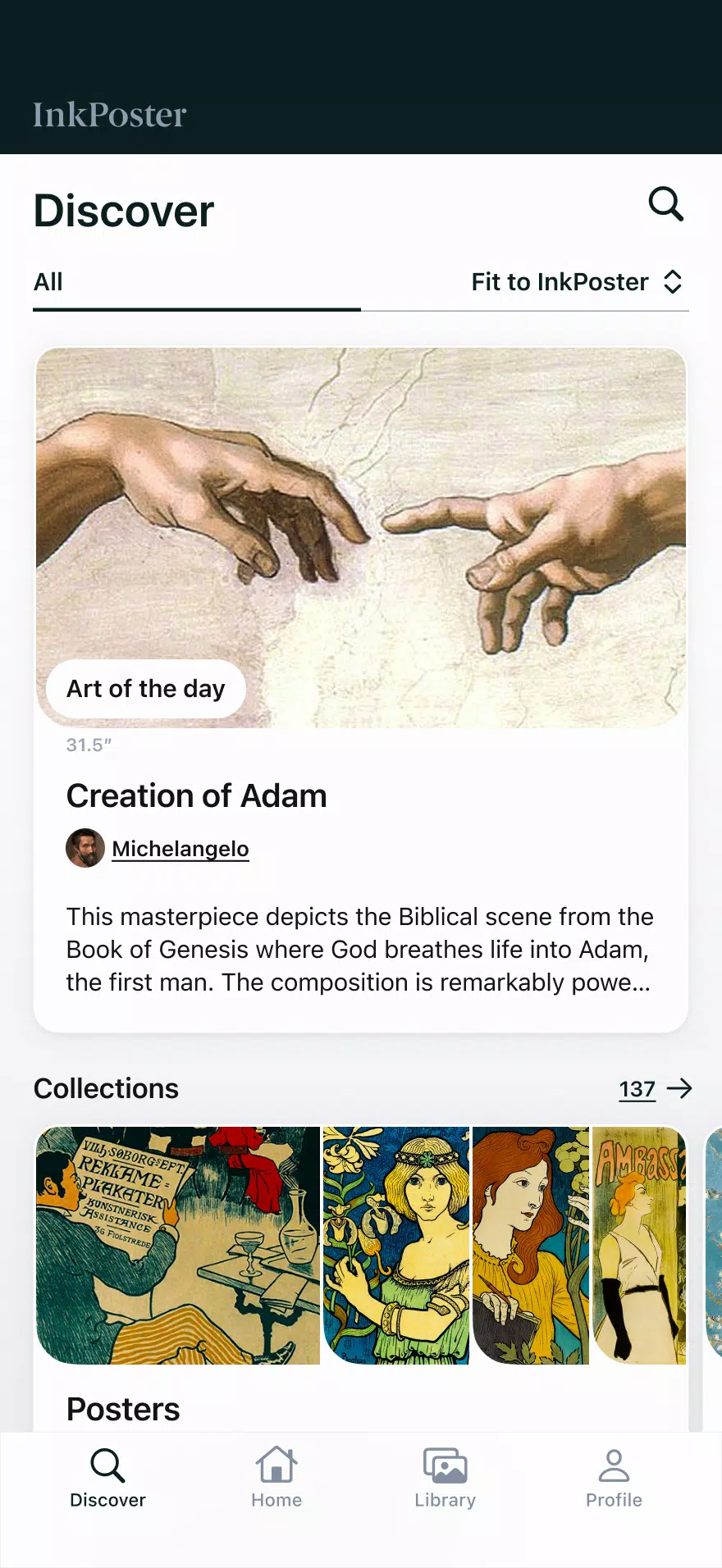Viewport: 722px width, 1568px height.
Task: Select the All tab
Action: point(197,283)
